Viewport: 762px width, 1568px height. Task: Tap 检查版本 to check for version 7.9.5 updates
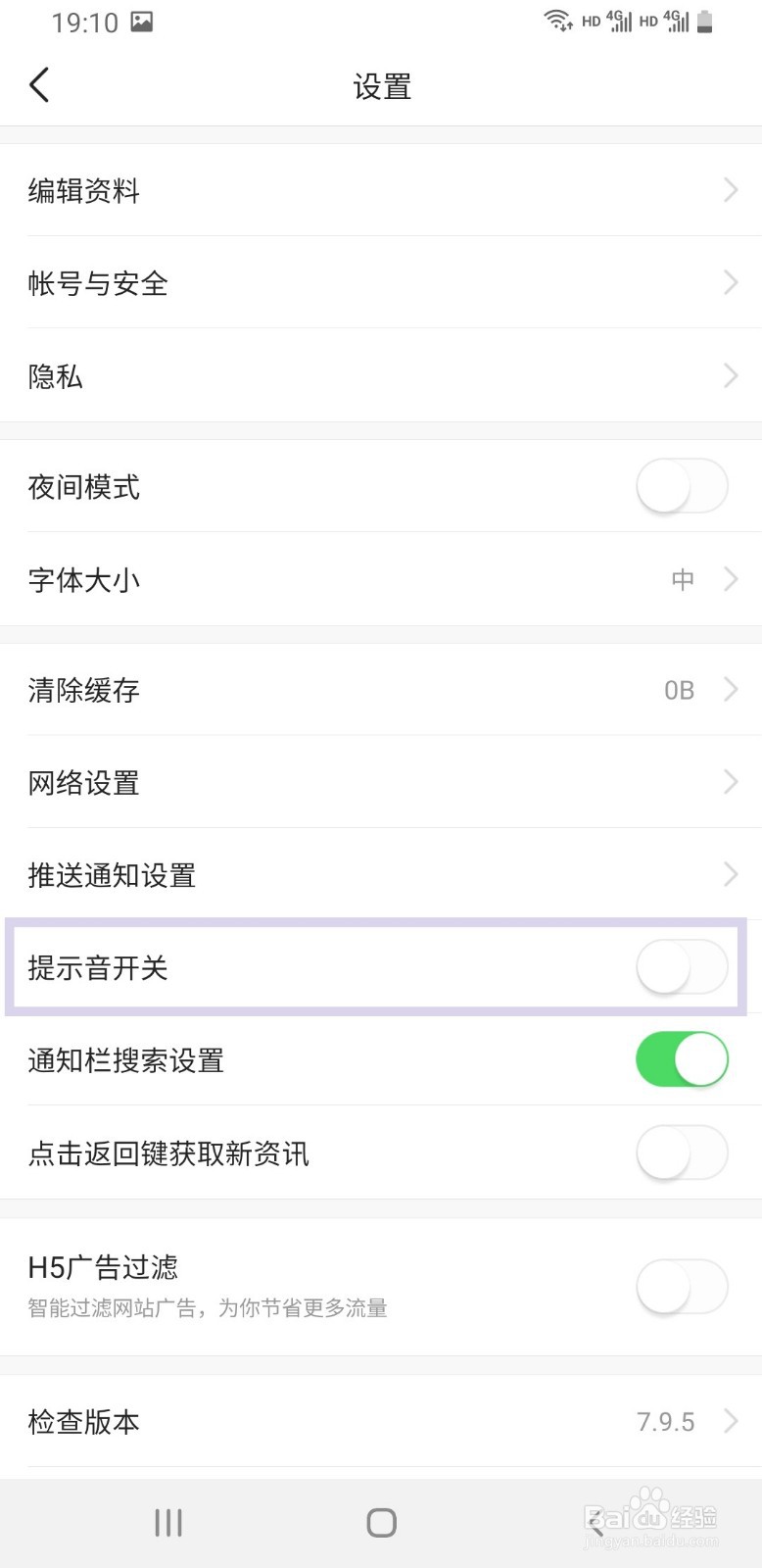pyautogui.click(x=381, y=1422)
